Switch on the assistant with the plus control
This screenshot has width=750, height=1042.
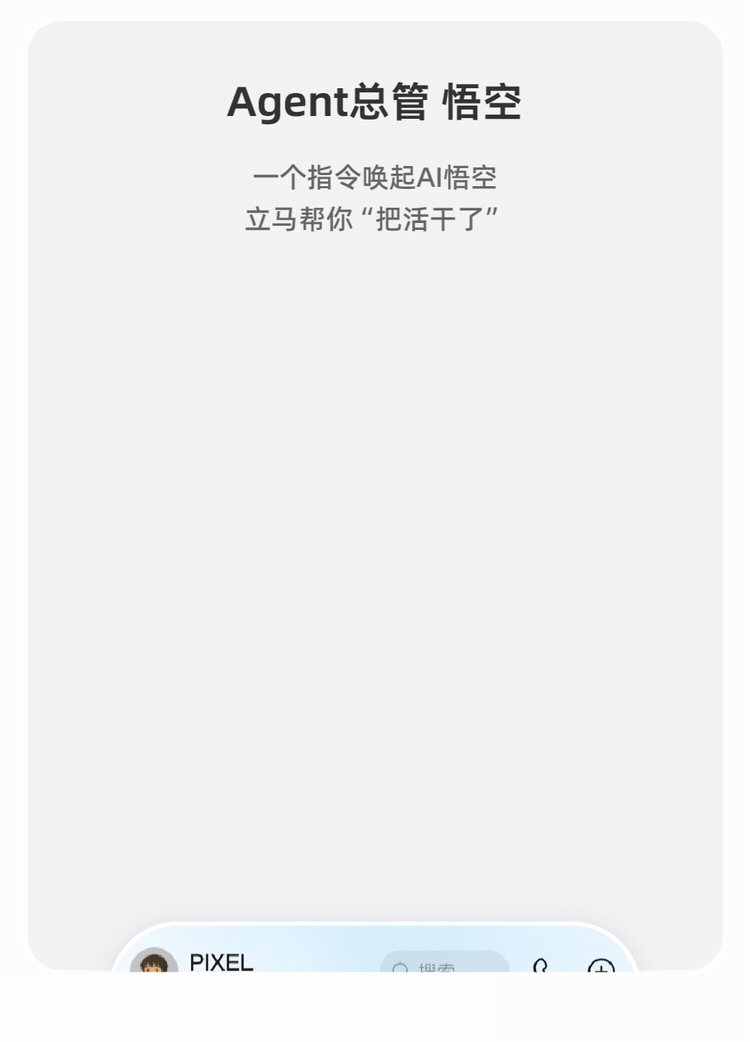click(601, 968)
